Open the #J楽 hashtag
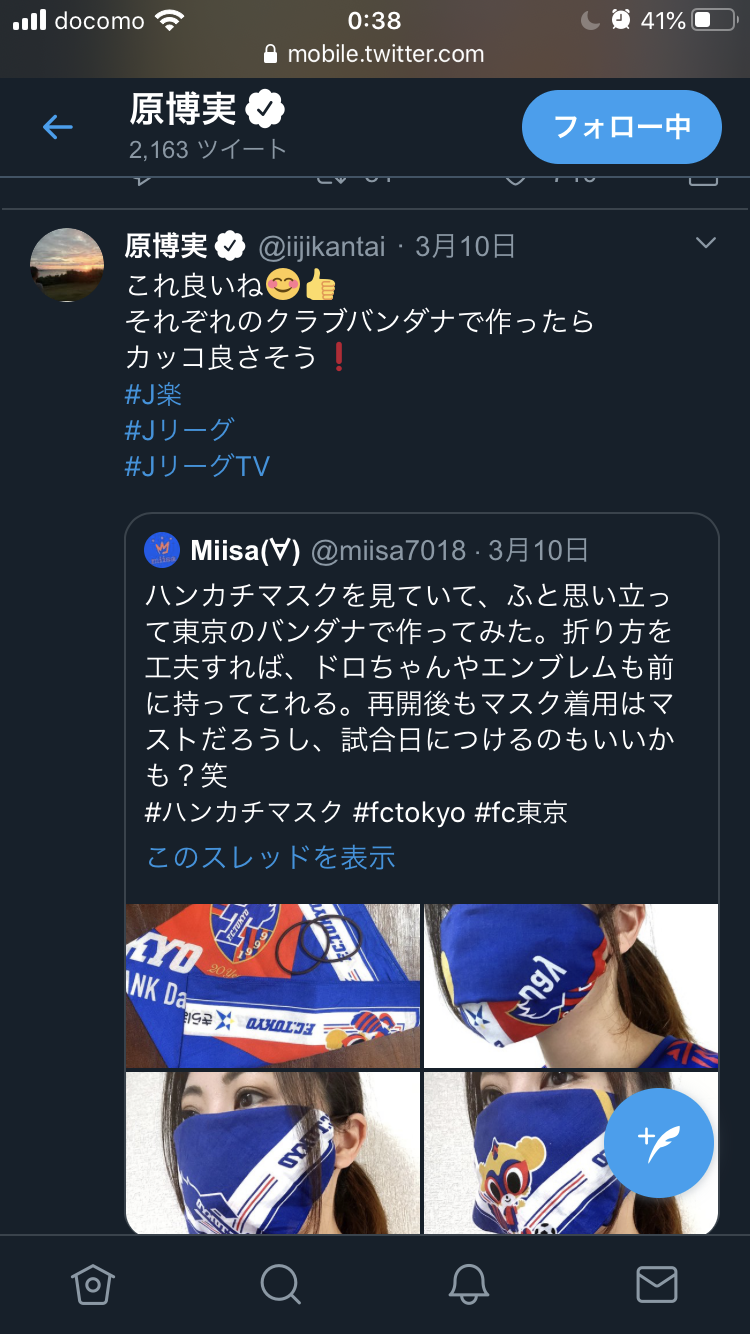This screenshot has width=750, height=1334. 153,394
